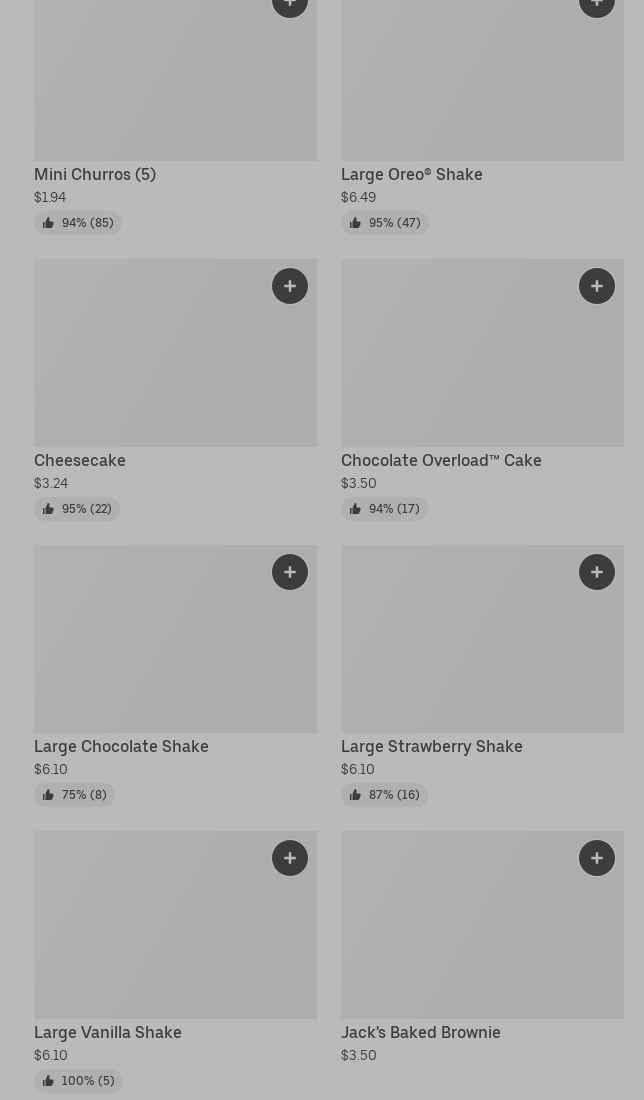Add Large Strawberry Shake to the order

[x=597, y=572]
